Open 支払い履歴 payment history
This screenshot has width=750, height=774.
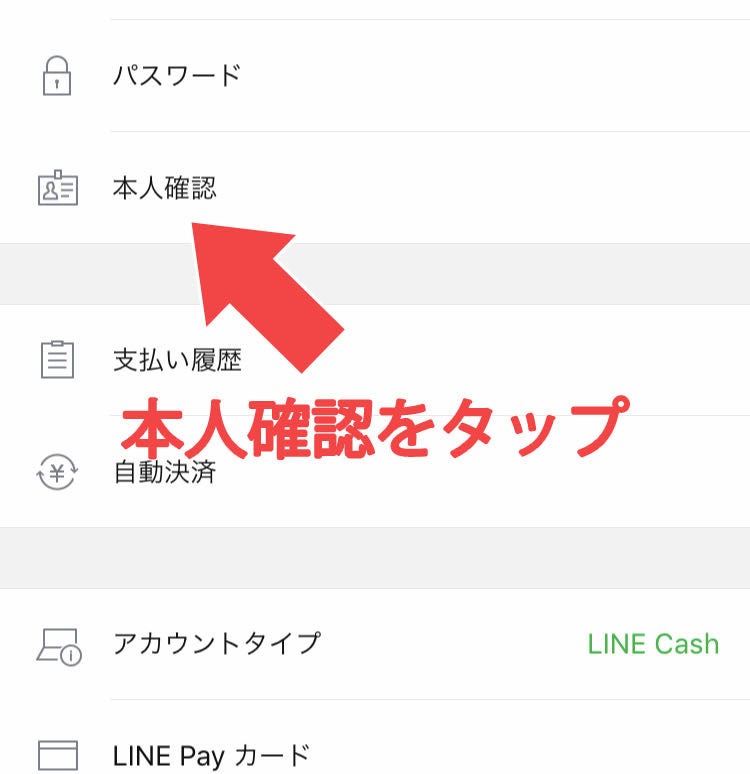177,360
